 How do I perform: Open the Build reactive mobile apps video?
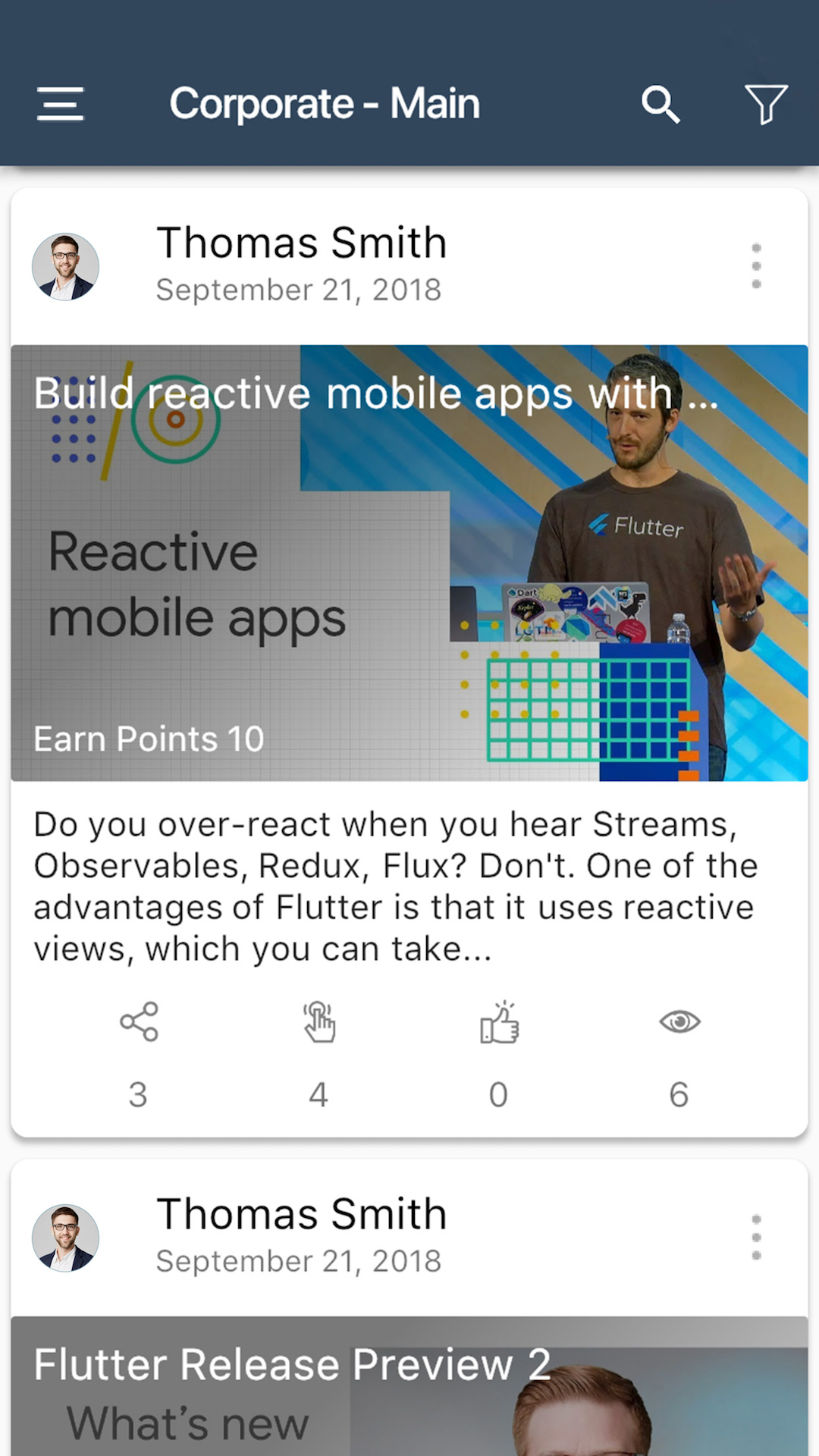point(409,563)
